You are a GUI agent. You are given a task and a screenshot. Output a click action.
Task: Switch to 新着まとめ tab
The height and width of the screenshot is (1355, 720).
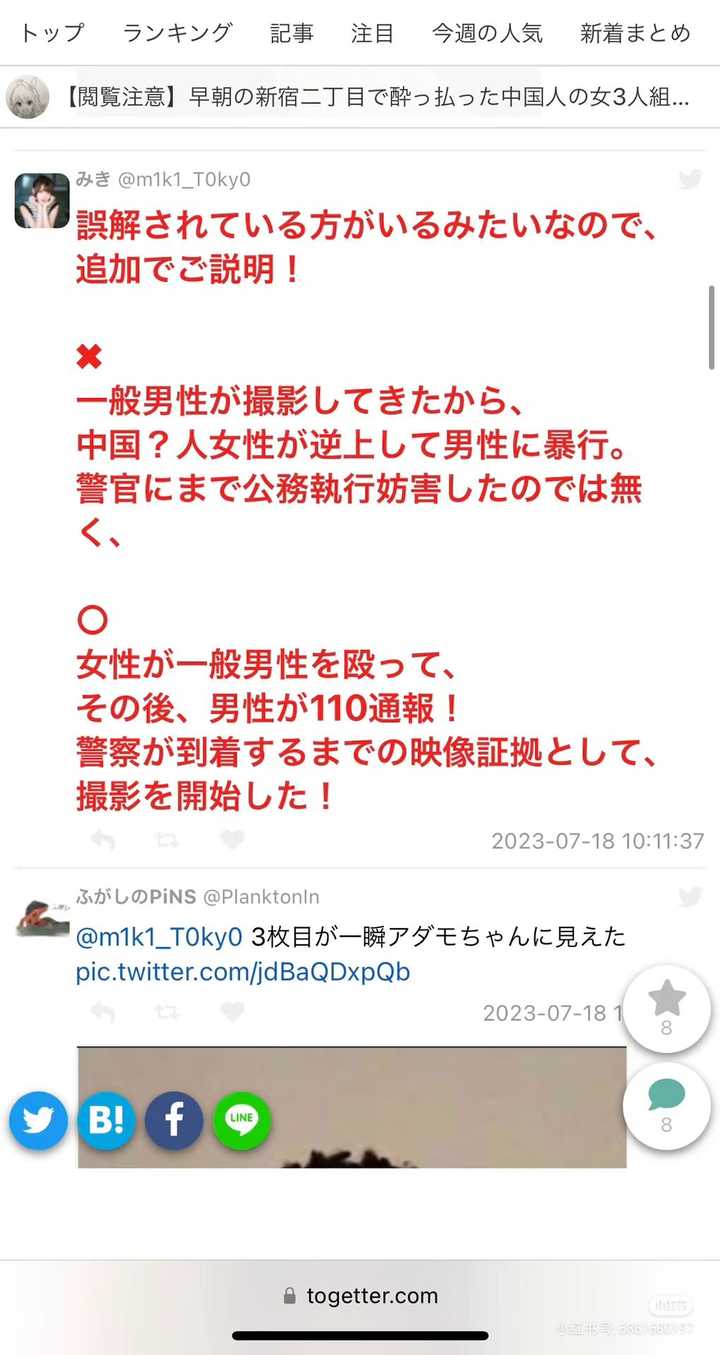[x=635, y=33]
